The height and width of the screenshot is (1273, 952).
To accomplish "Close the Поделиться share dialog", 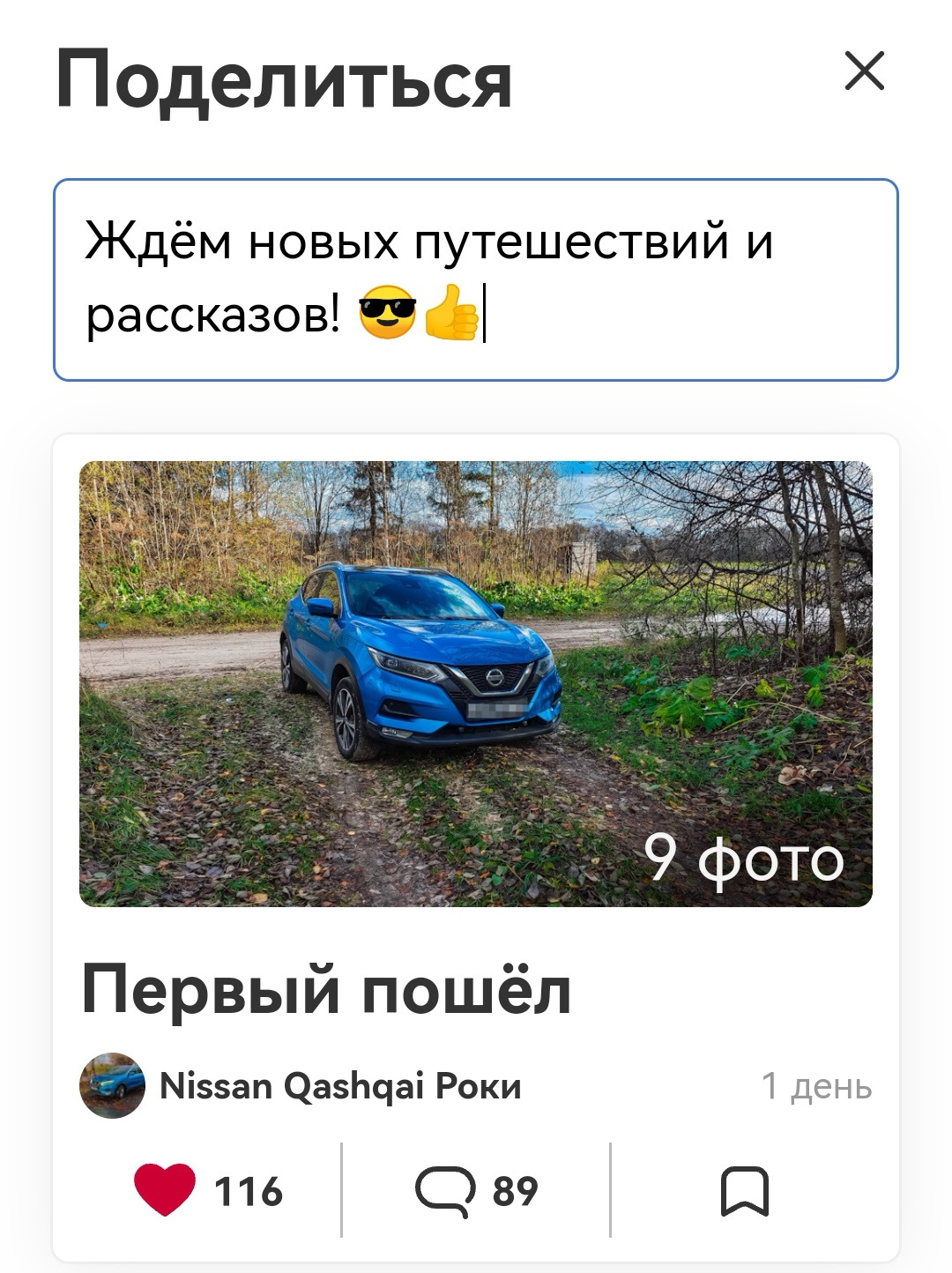I will [864, 71].
